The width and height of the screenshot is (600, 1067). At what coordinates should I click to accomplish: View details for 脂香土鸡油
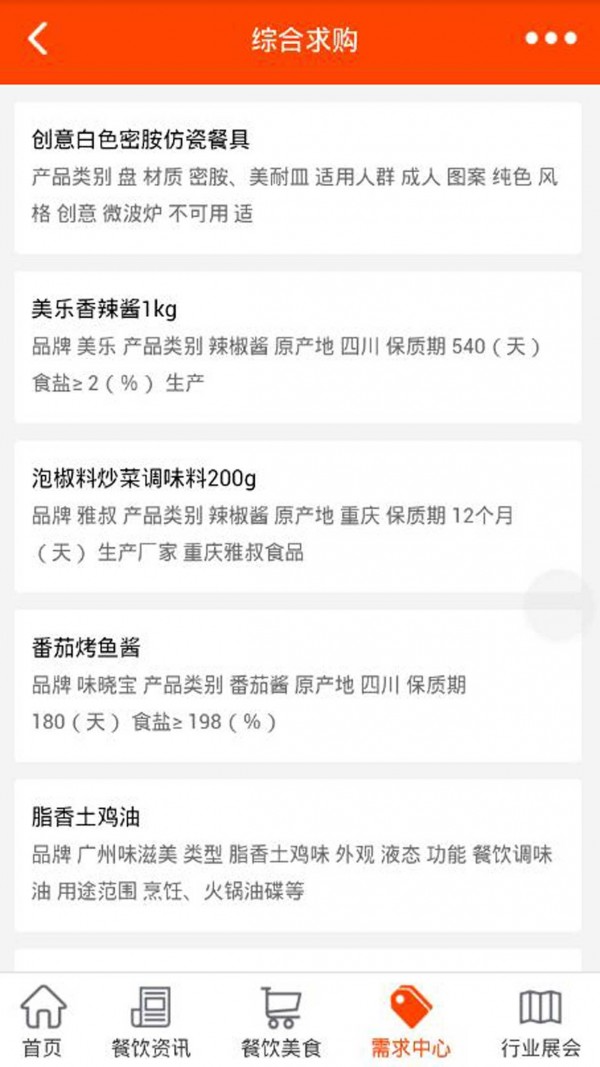297,854
